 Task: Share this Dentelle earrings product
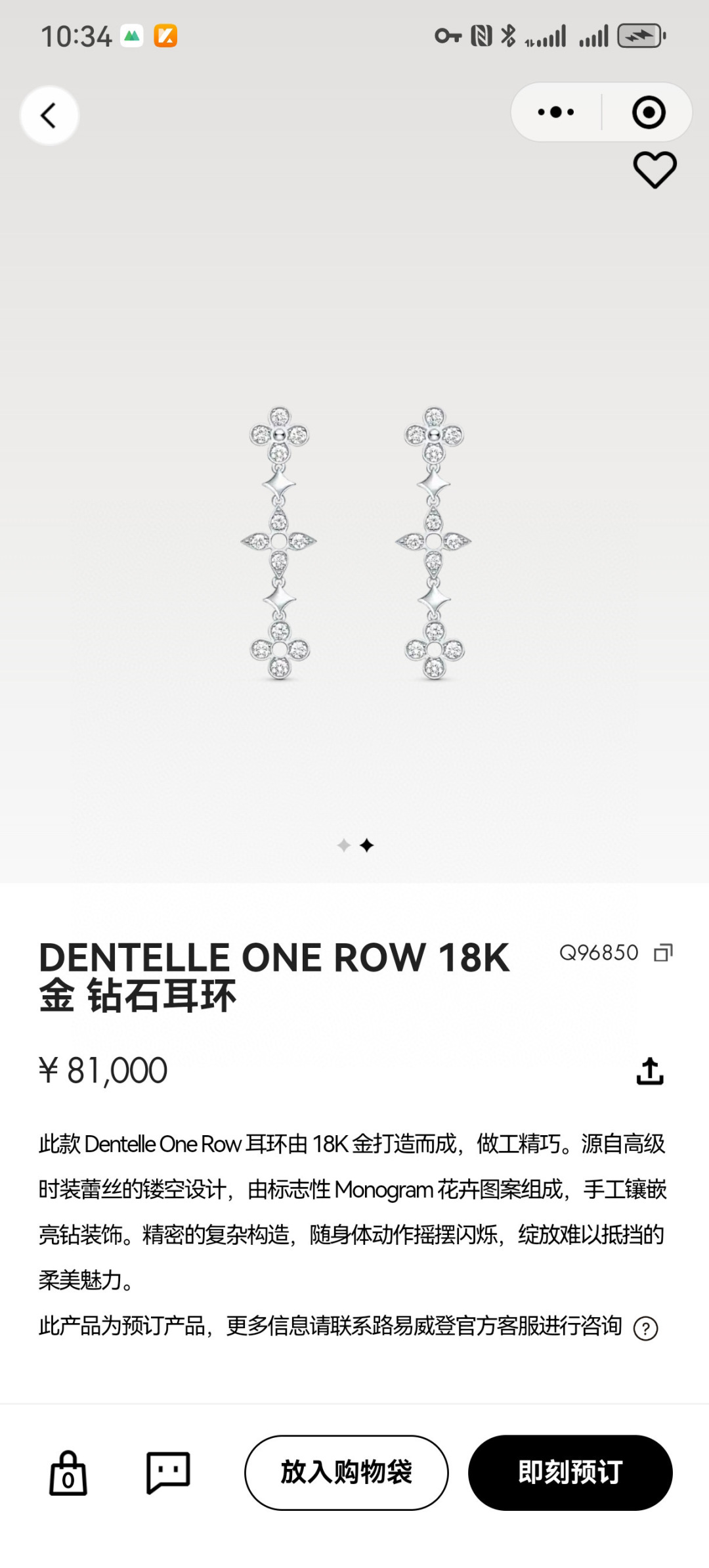[650, 1071]
